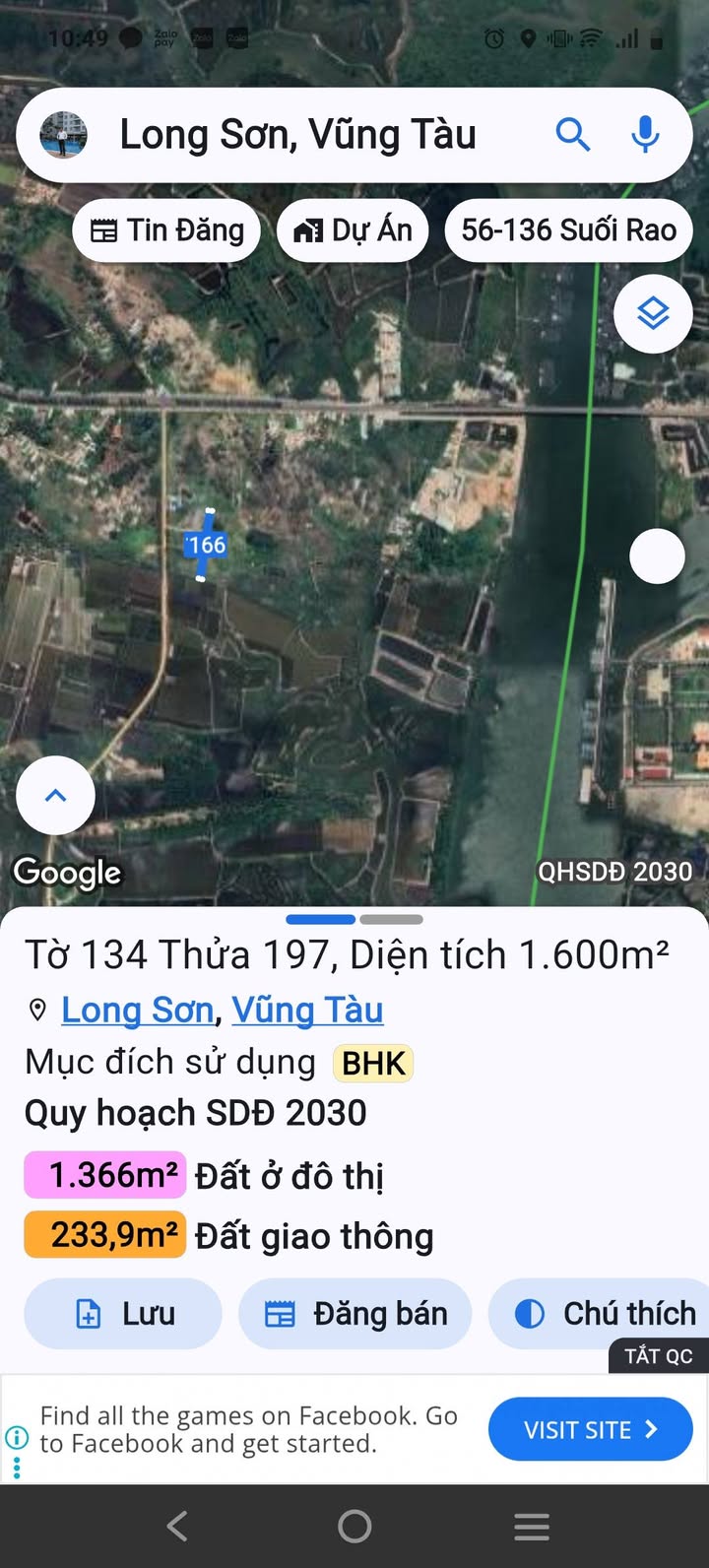709x1568 pixels.
Task: Tap the search field with Long Sơn, Vũng Tàu
Action: click(298, 135)
